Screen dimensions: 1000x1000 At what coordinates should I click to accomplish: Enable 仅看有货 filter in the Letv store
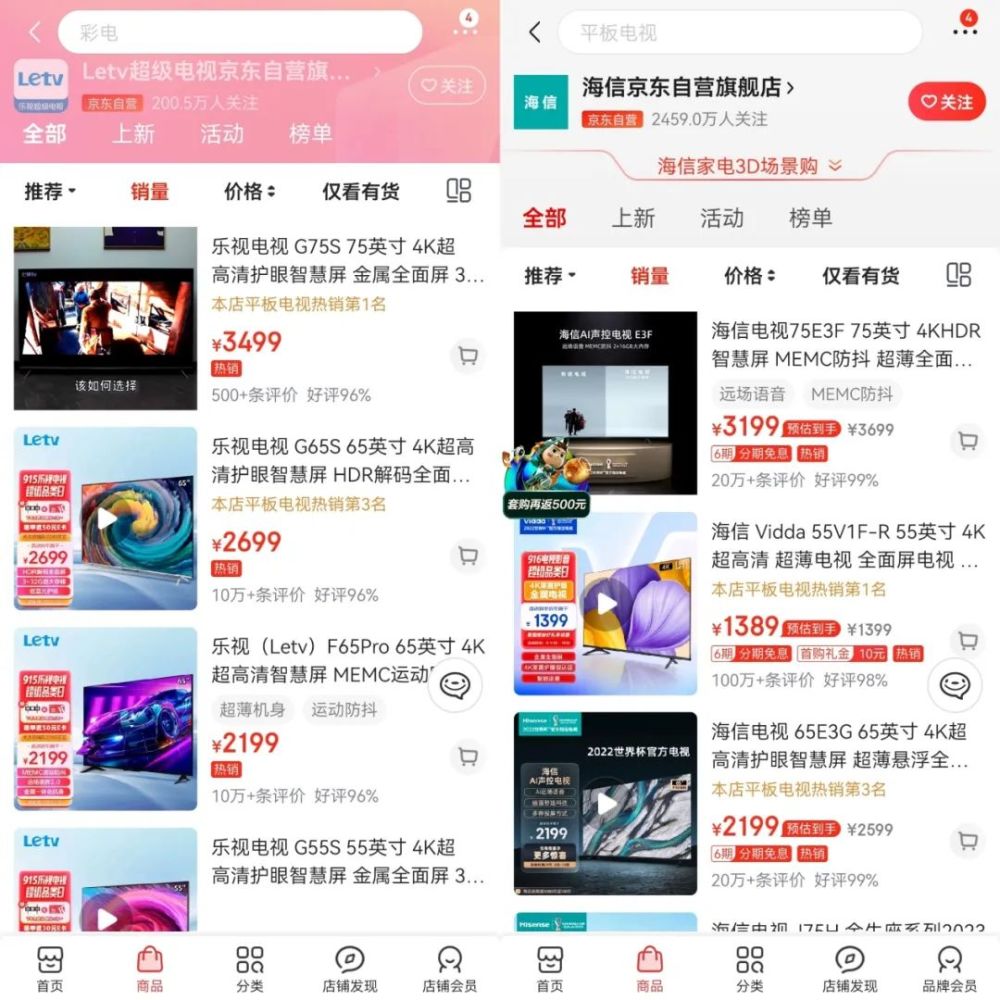coord(360,191)
